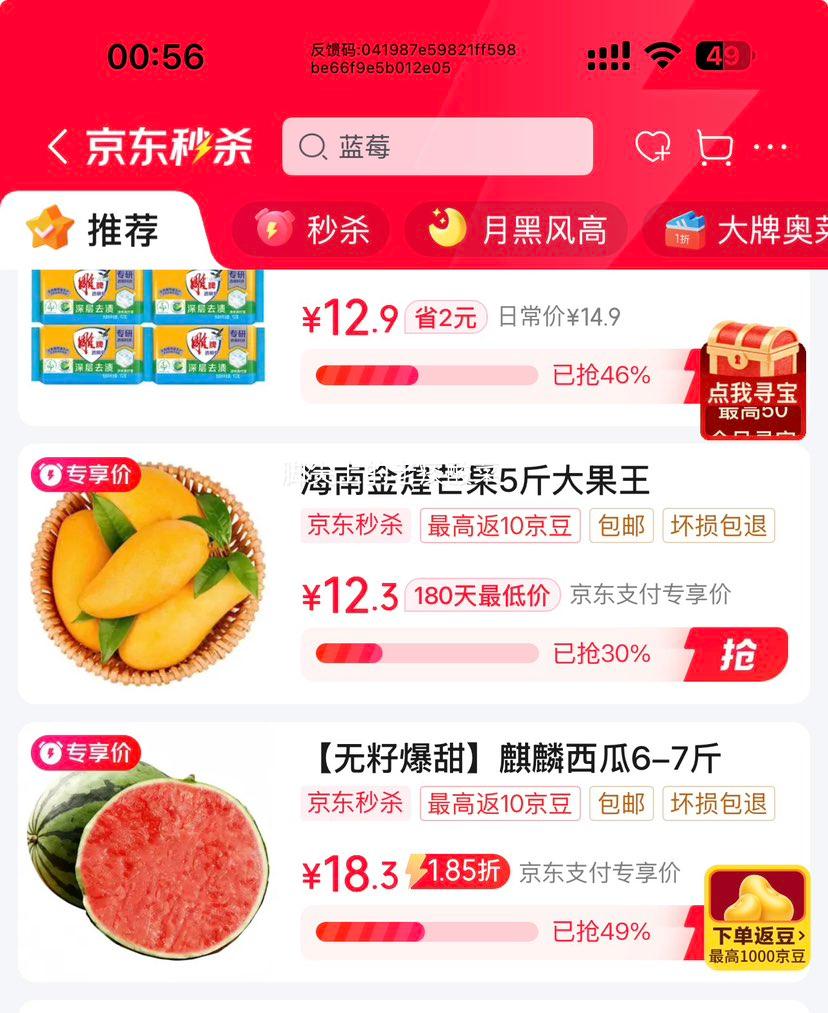Image resolution: width=828 pixels, height=1013 pixels.
Task: Open the more options ellipsis icon
Action: coord(771,146)
